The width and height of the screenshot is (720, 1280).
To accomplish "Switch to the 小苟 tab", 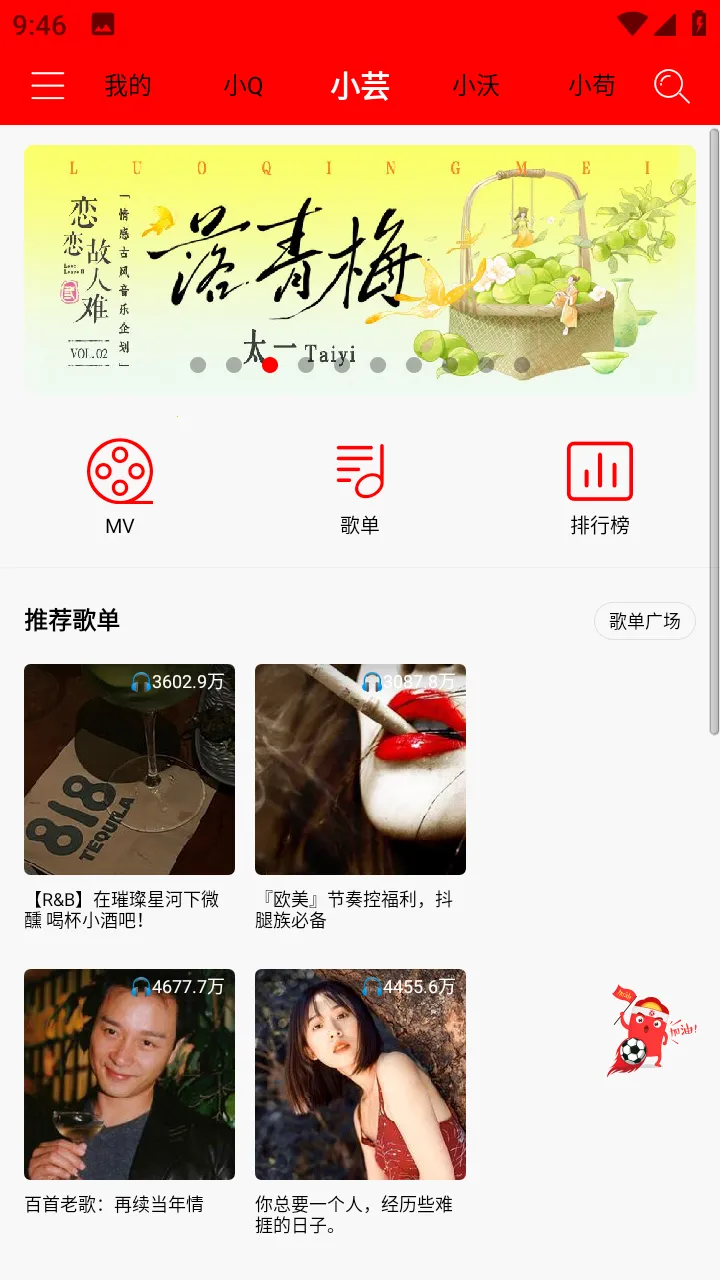I will tap(592, 86).
